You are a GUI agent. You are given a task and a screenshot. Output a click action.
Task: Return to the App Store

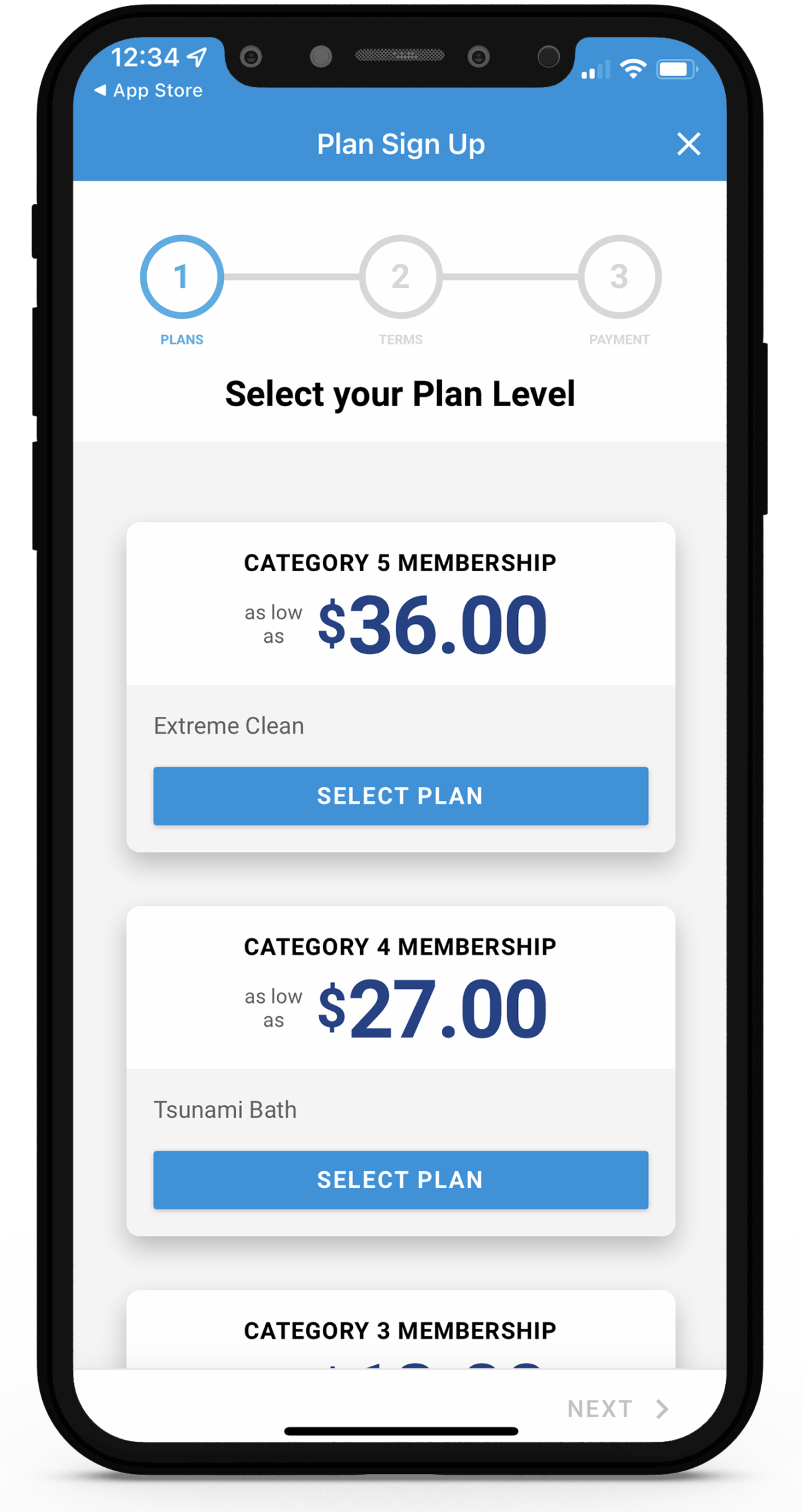pos(149,90)
